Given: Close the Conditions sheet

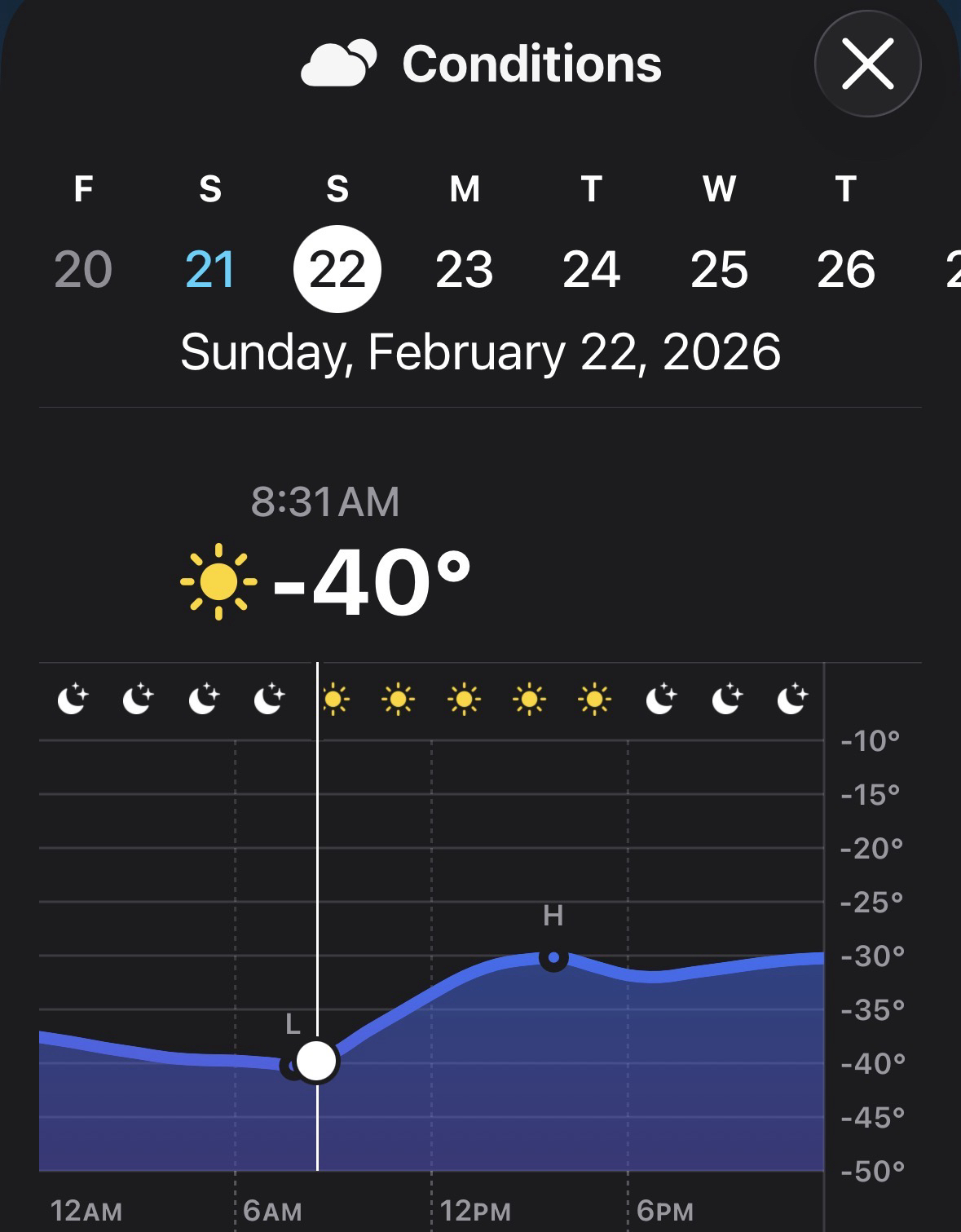Looking at the screenshot, I should point(867,64).
